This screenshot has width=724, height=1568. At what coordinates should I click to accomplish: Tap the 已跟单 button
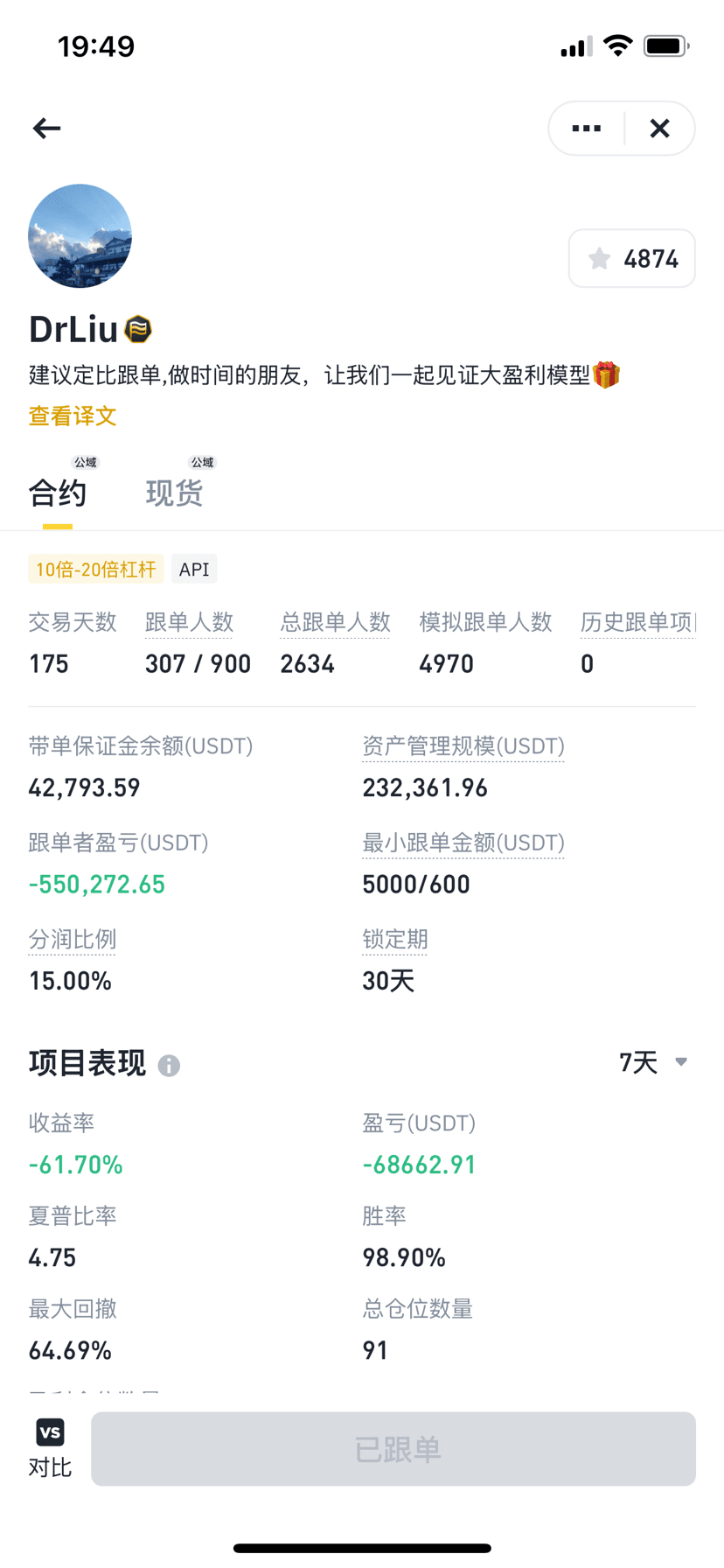pyautogui.click(x=393, y=1449)
